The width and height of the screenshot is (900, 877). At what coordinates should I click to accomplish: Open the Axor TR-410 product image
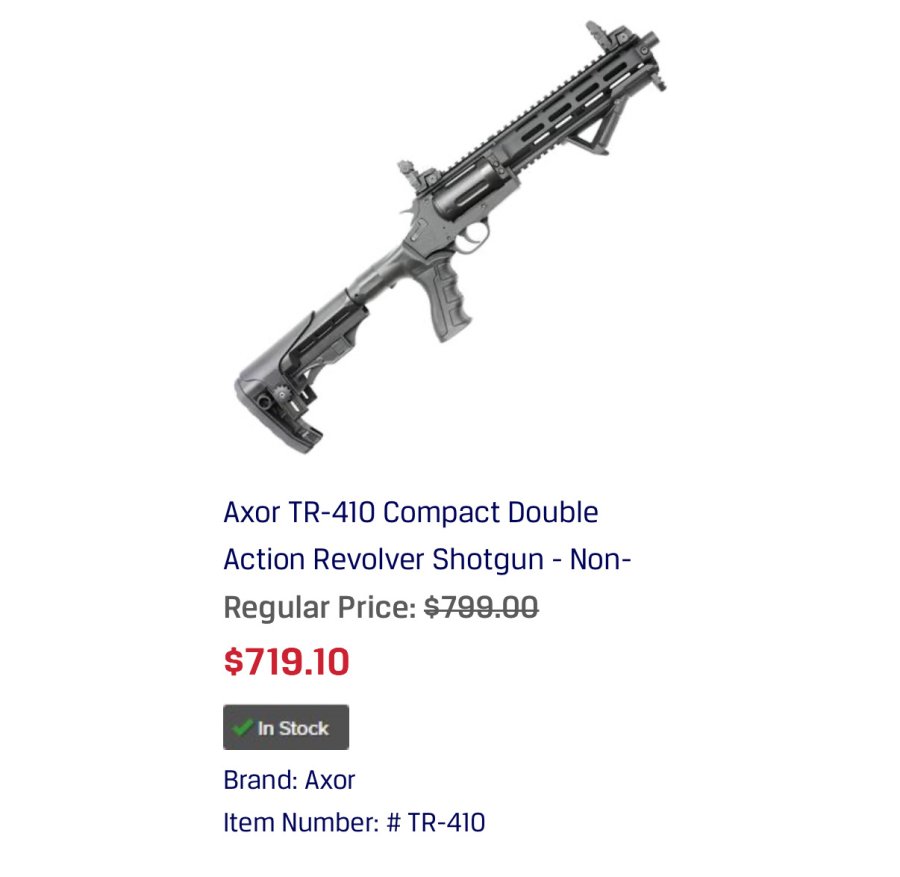pos(450,235)
